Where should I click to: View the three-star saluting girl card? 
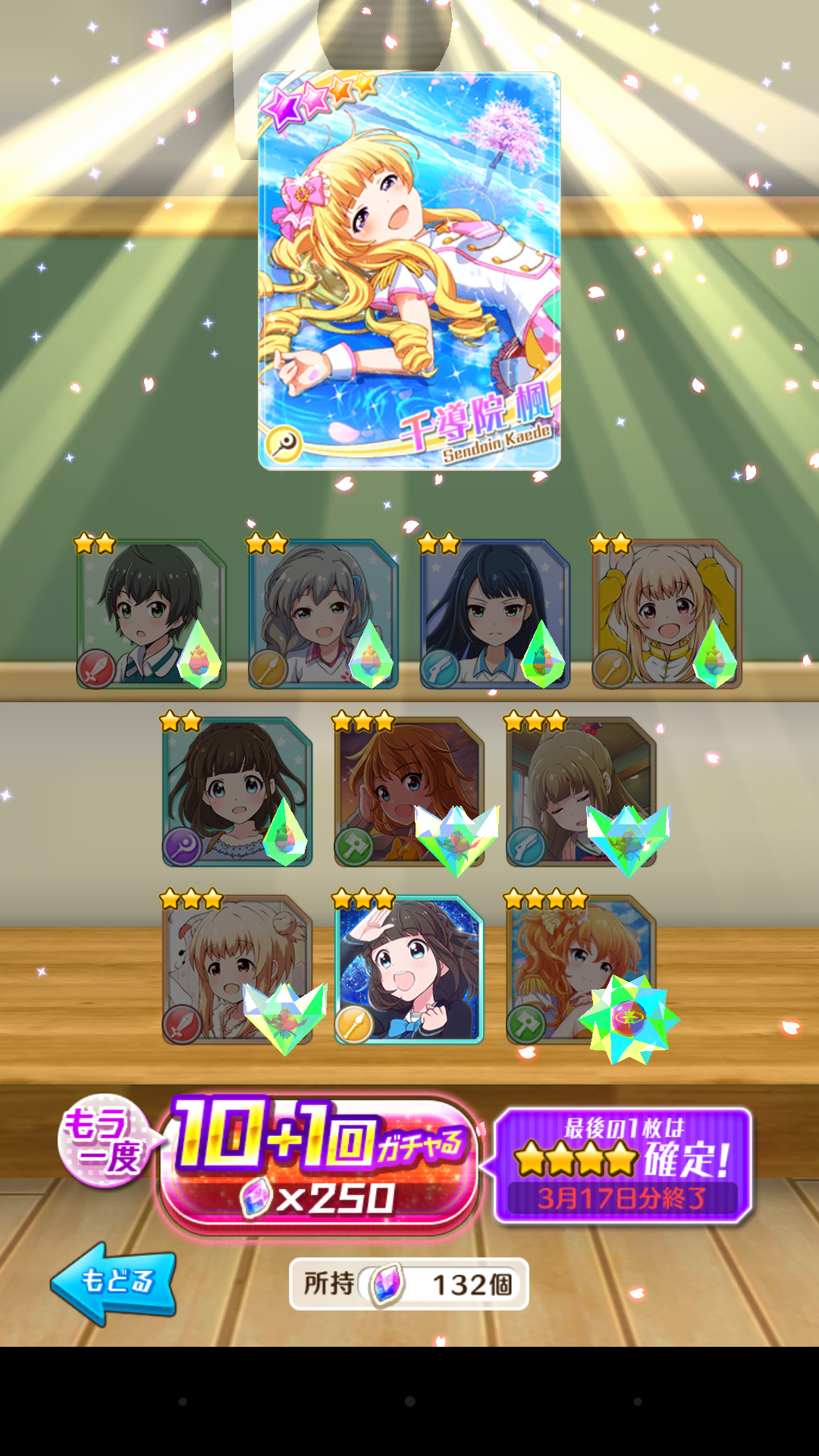(409, 968)
